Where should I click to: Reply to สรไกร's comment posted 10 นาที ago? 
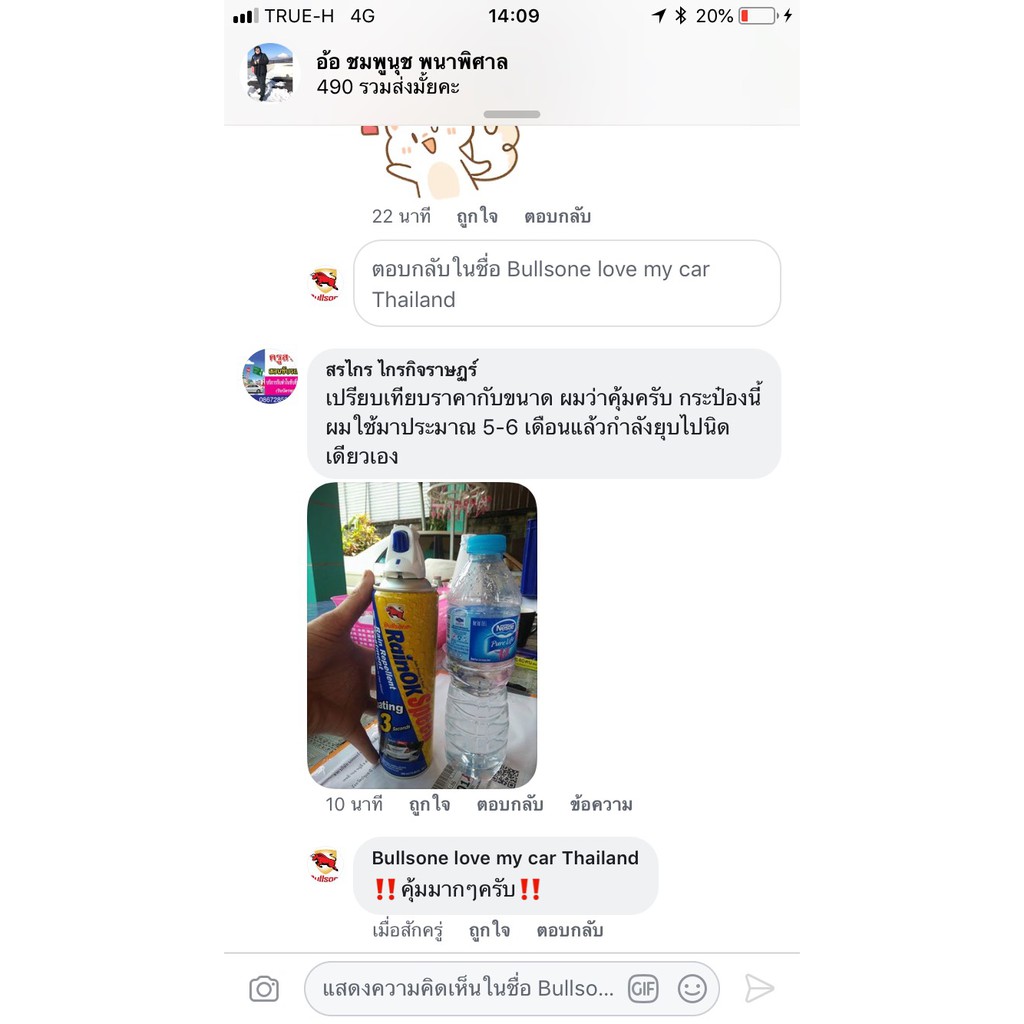click(x=509, y=805)
